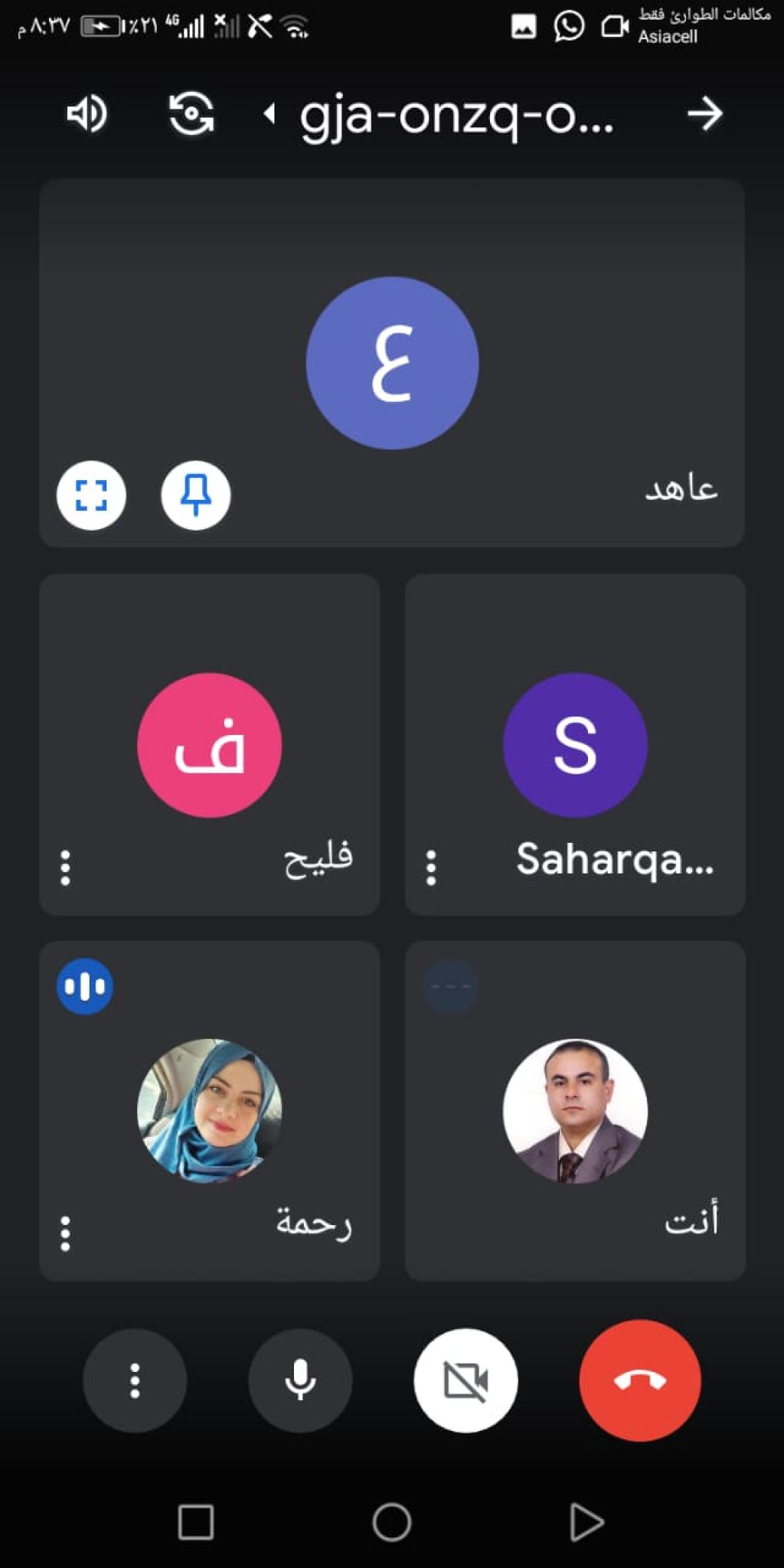
Task: Select the Saharqa... participant tile
Action: pos(574,744)
